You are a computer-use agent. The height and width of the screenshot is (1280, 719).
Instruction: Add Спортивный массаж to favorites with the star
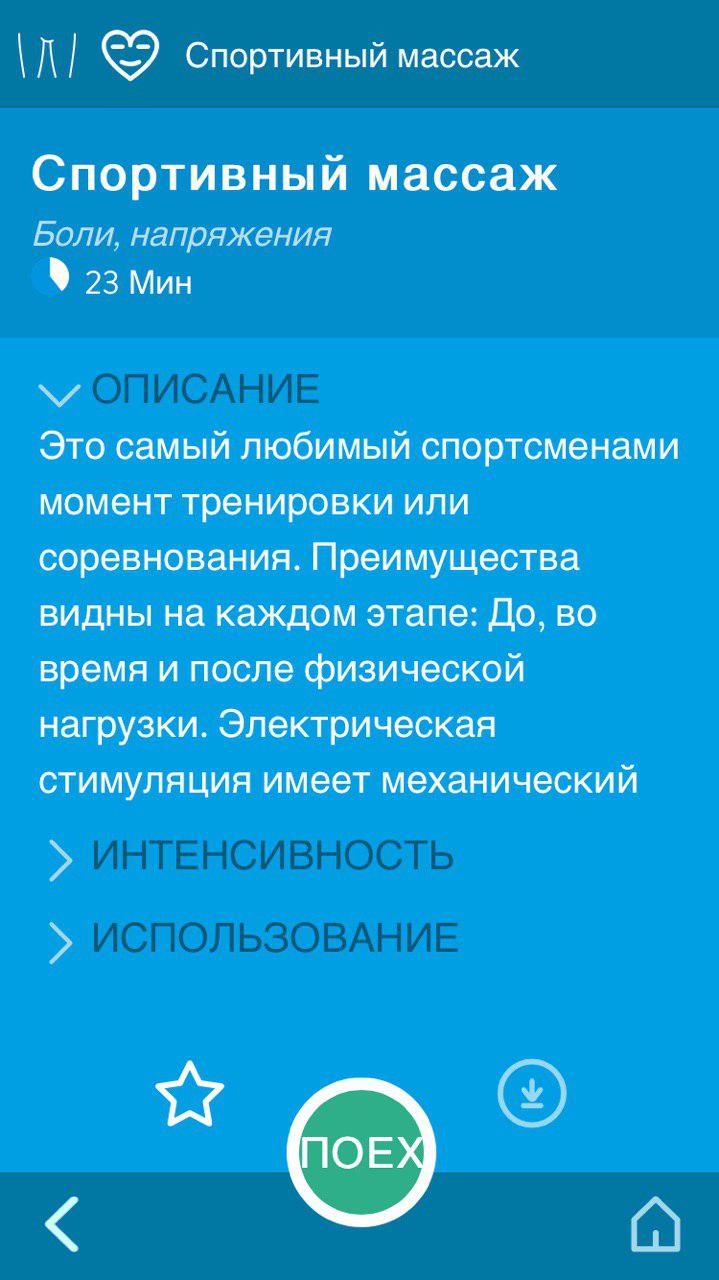(190, 1094)
